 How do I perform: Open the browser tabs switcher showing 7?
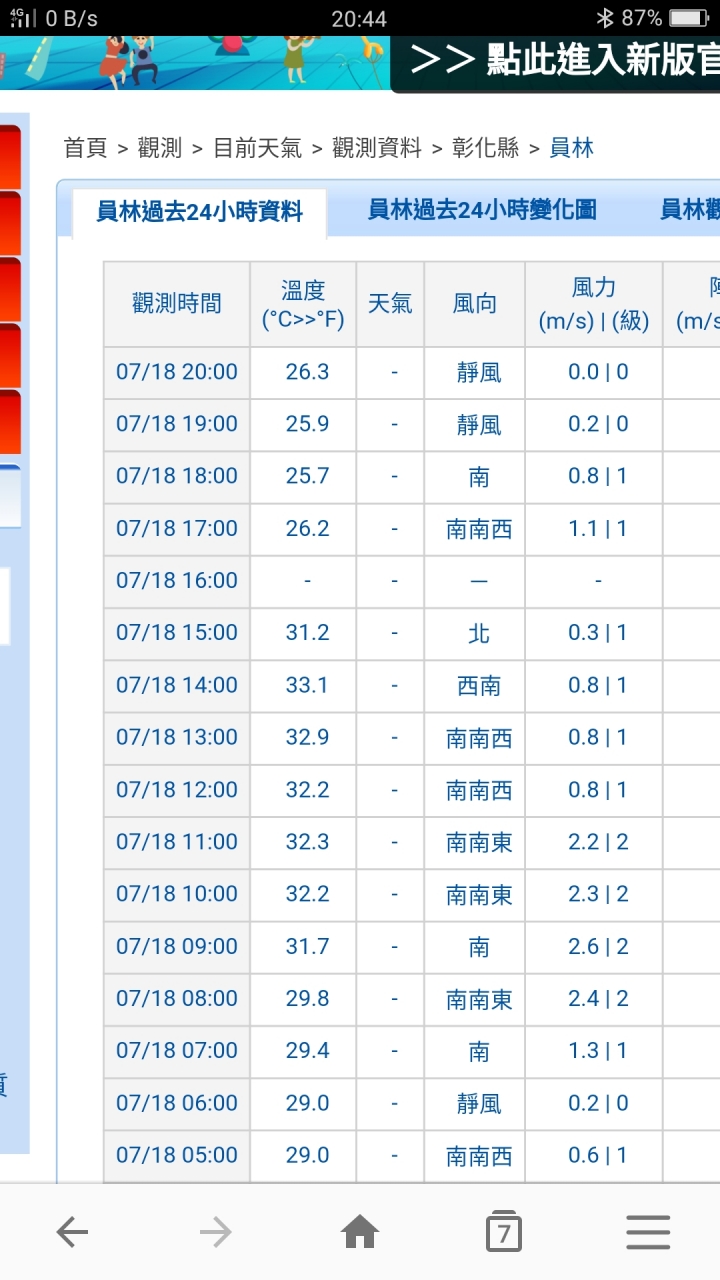503,1233
